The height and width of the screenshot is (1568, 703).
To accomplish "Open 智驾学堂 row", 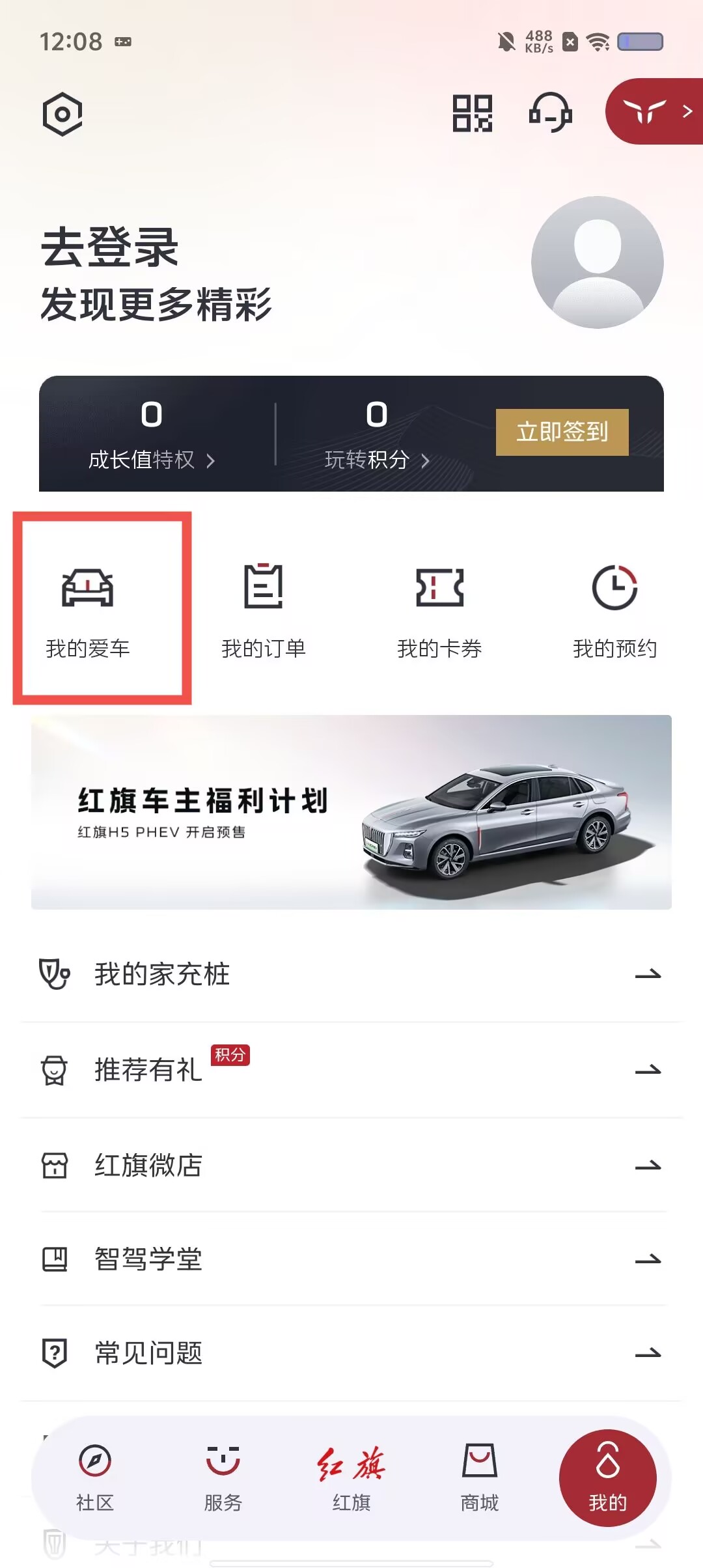I will click(351, 1259).
